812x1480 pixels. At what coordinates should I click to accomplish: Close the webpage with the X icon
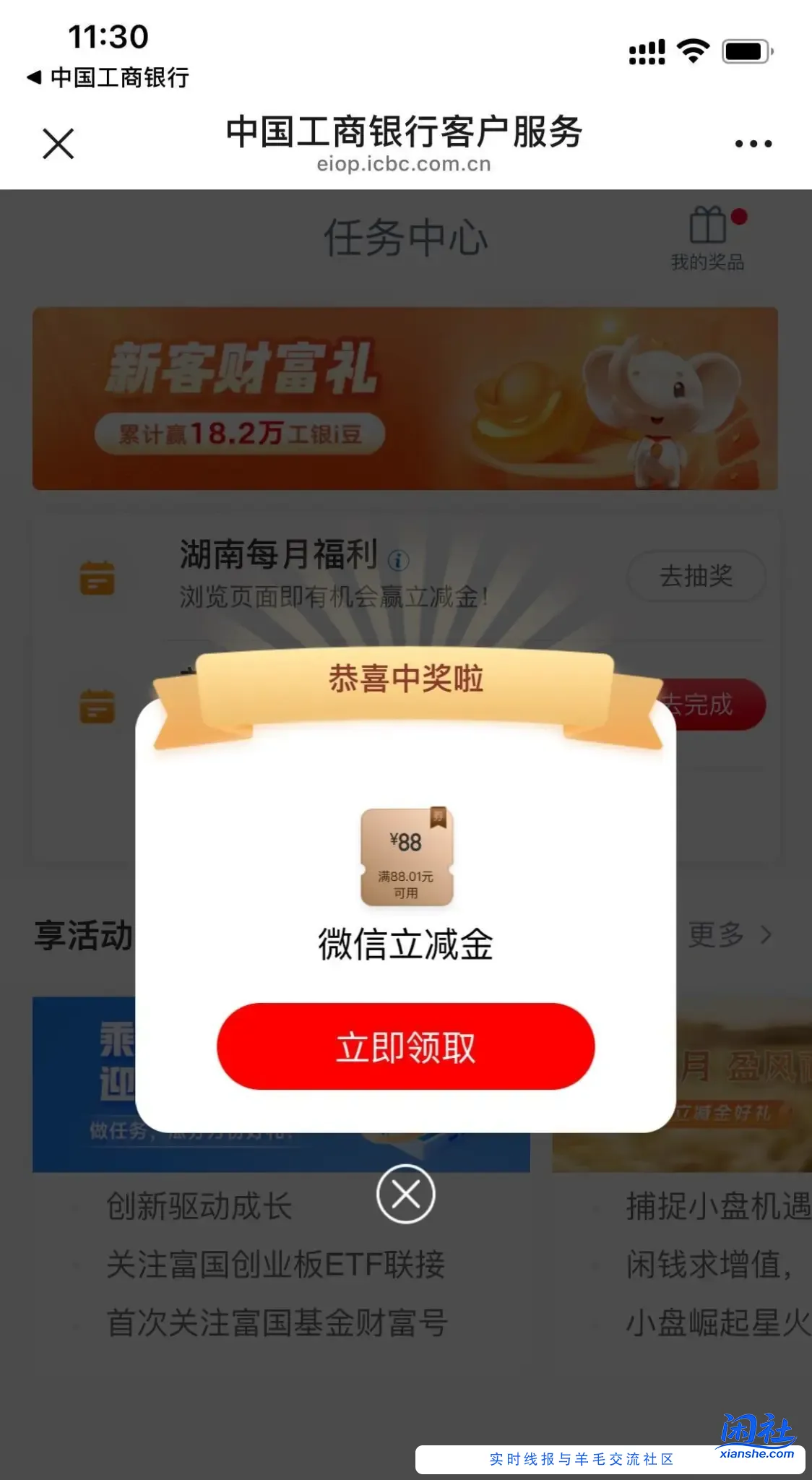[58, 145]
